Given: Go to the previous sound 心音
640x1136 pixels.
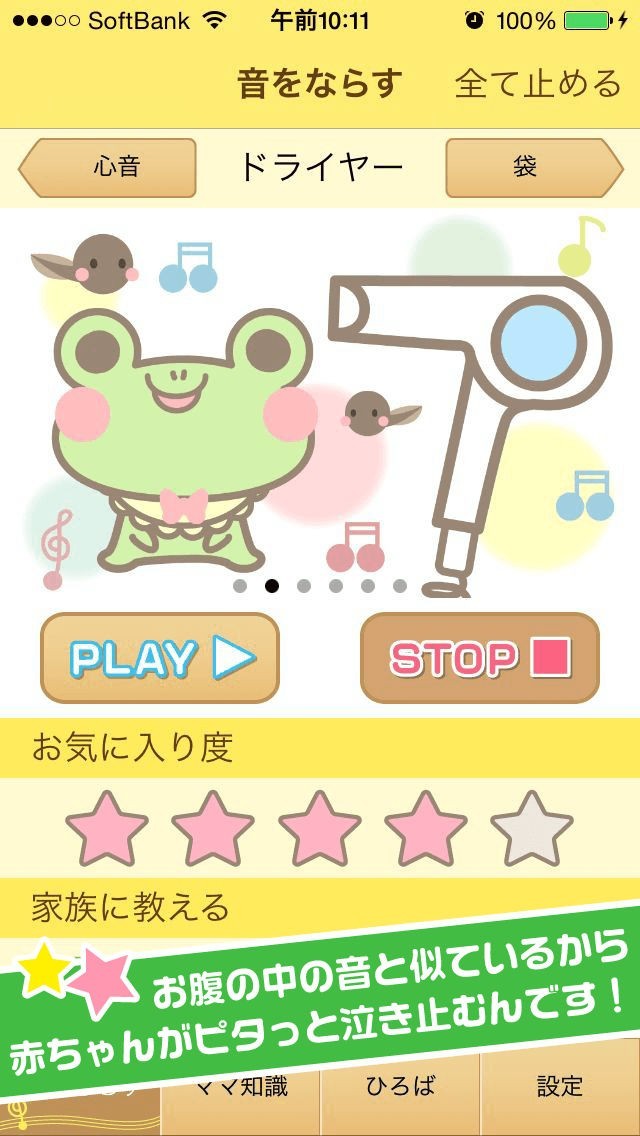Looking at the screenshot, I should pos(108,167).
